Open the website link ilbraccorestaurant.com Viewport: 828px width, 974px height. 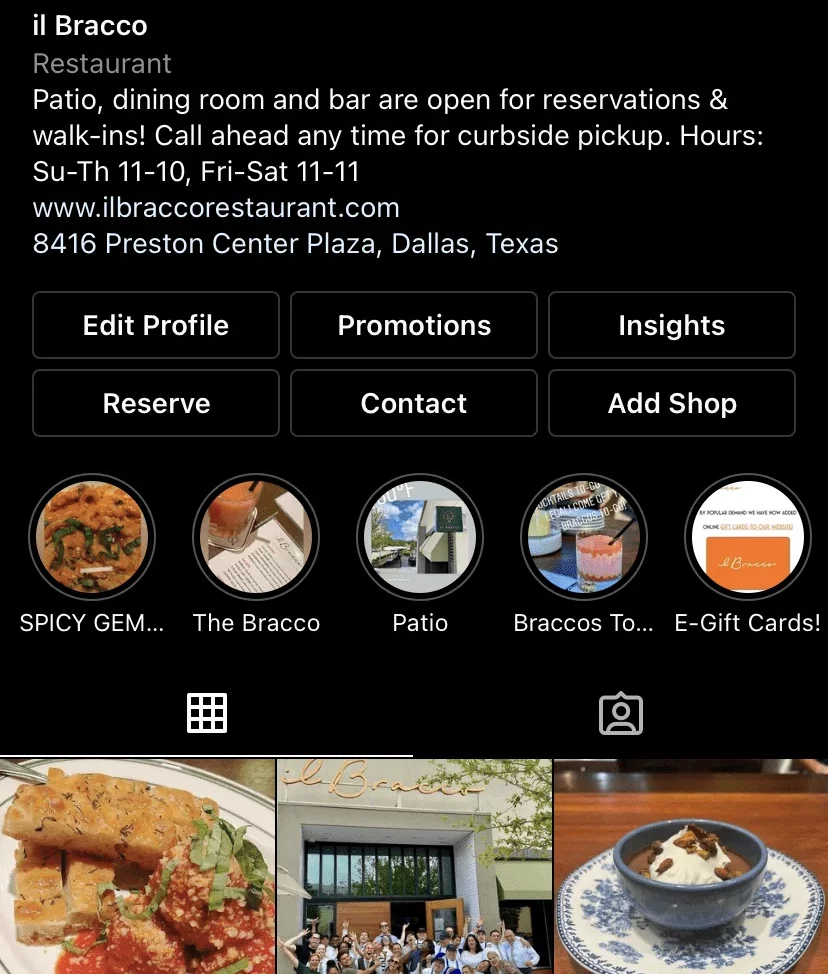click(x=216, y=208)
